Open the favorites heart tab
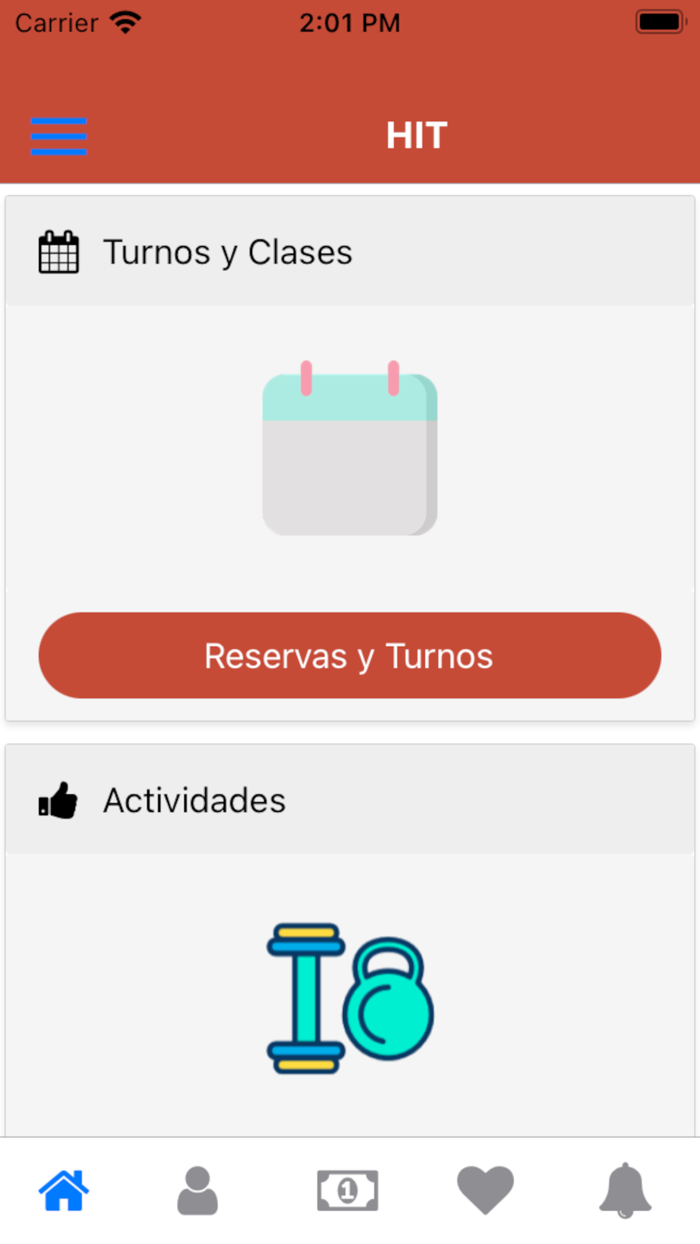The height and width of the screenshot is (1244, 700). (x=485, y=1190)
